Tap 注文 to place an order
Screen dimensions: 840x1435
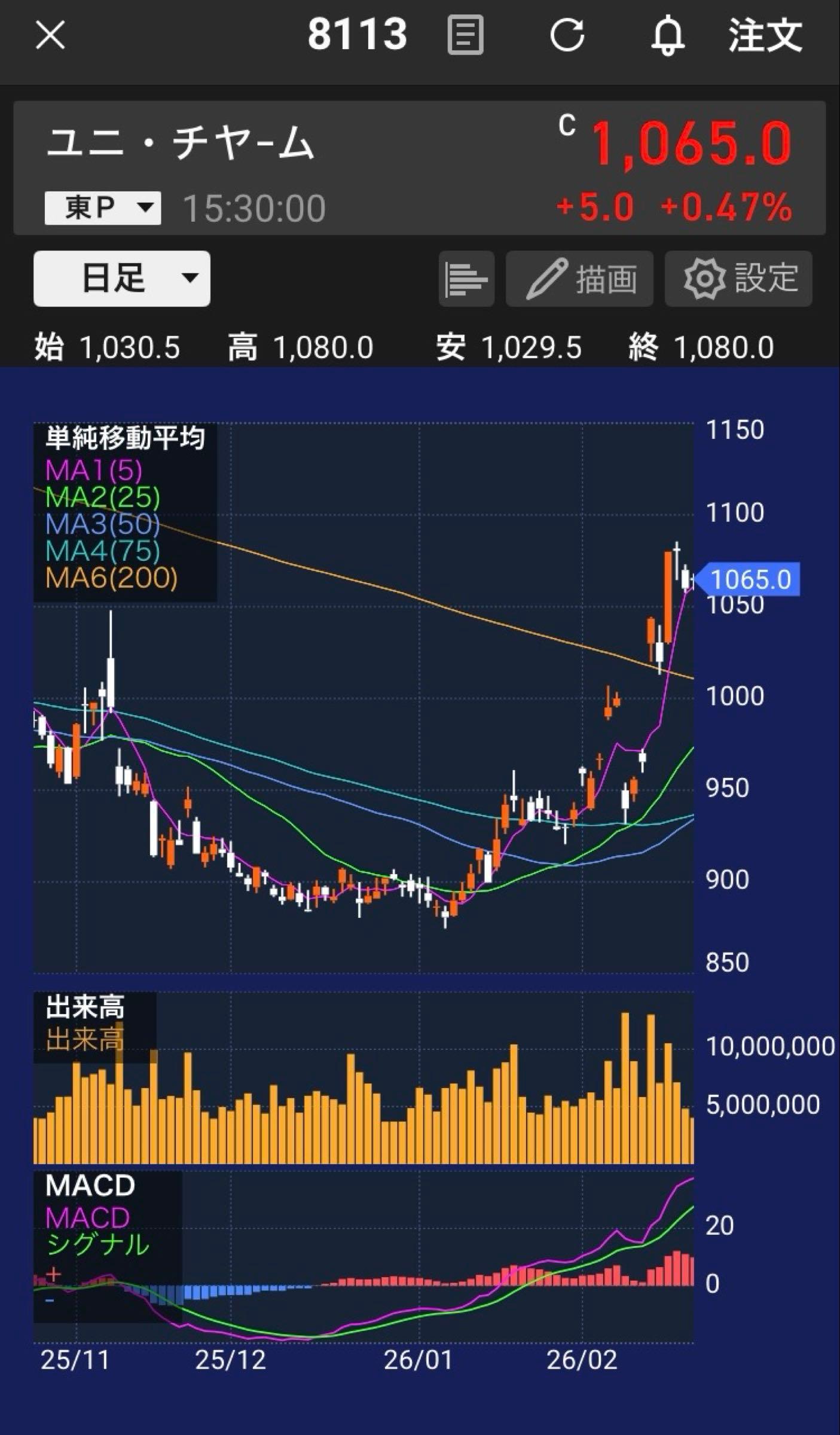click(765, 35)
